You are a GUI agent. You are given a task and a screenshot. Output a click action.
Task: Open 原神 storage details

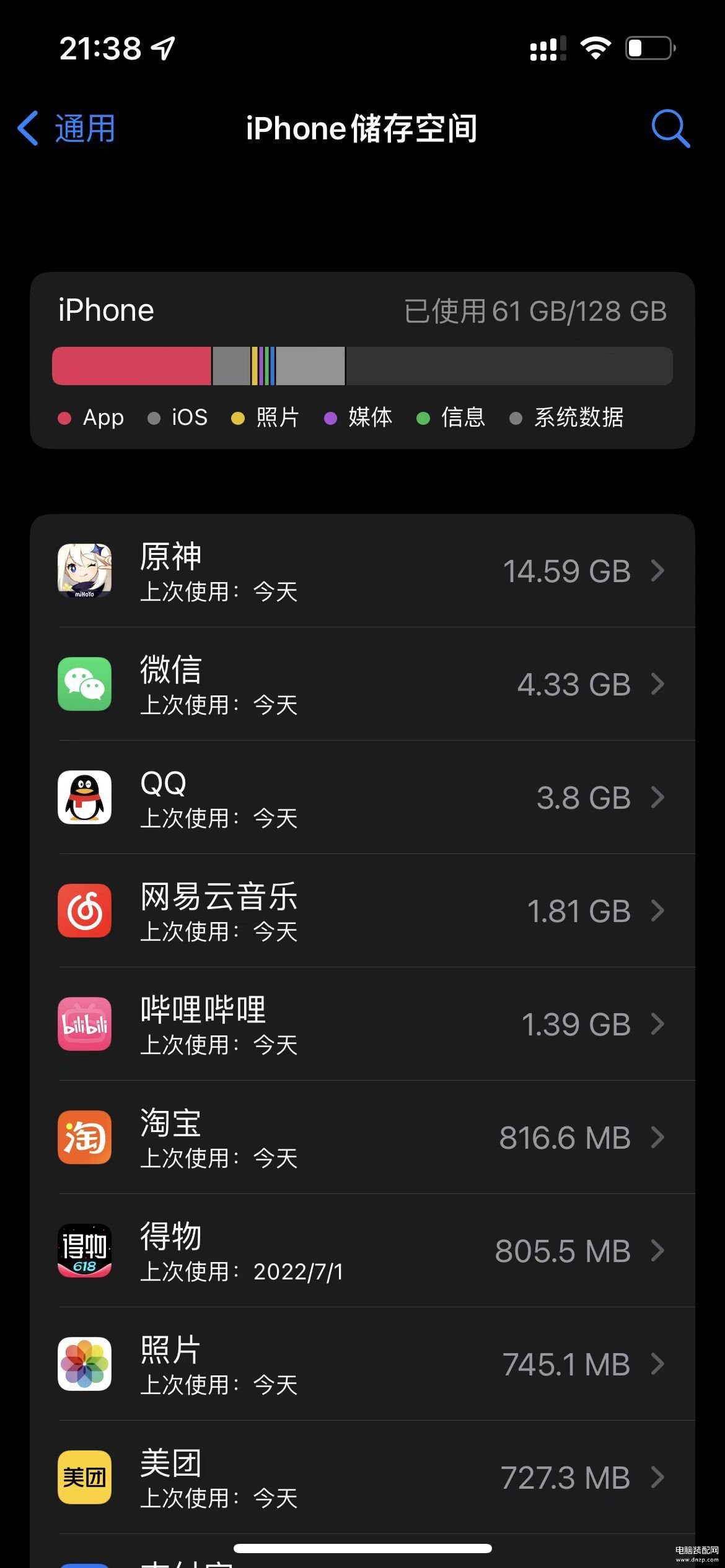tap(362, 571)
